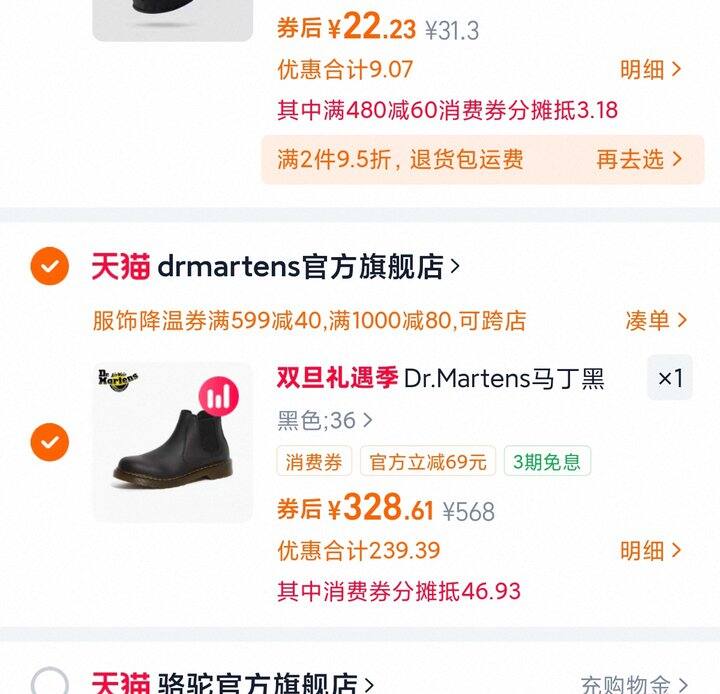Screen dimensions: 720x694
Task: Open the Dr.Martens boot product image
Action: (x=173, y=441)
